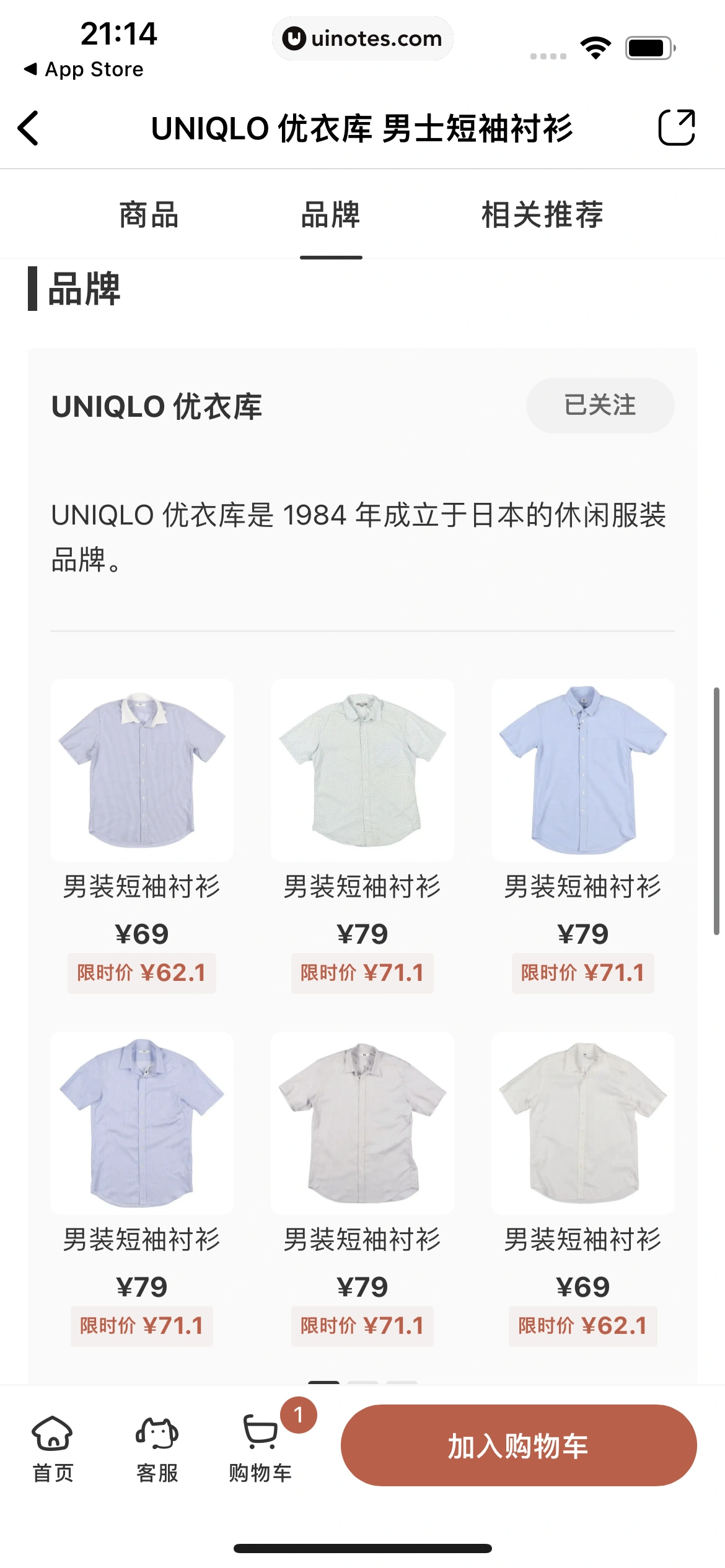Open the plain white shirt priced ¥69

click(583, 1123)
